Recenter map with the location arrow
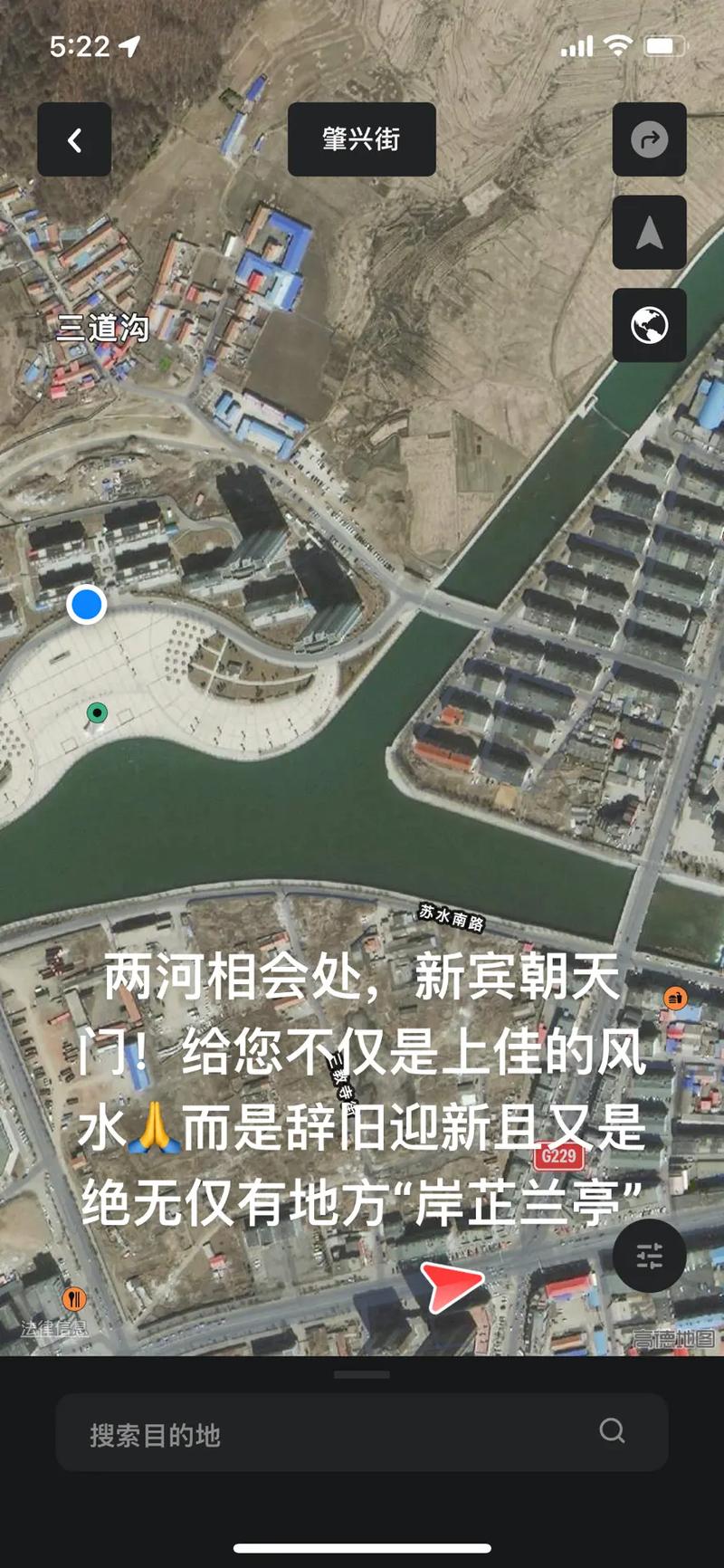The height and width of the screenshot is (1568, 724). (x=649, y=233)
